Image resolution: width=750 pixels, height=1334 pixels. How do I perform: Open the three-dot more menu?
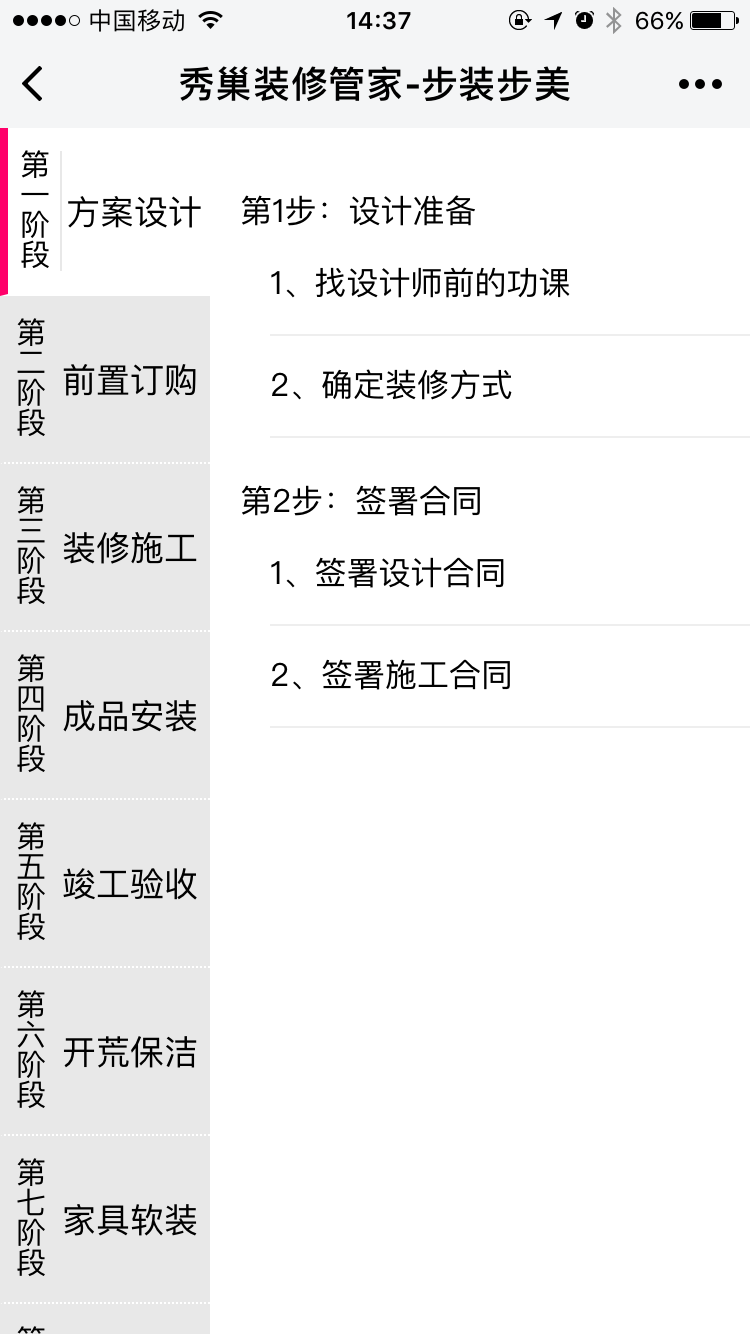pos(700,84)
